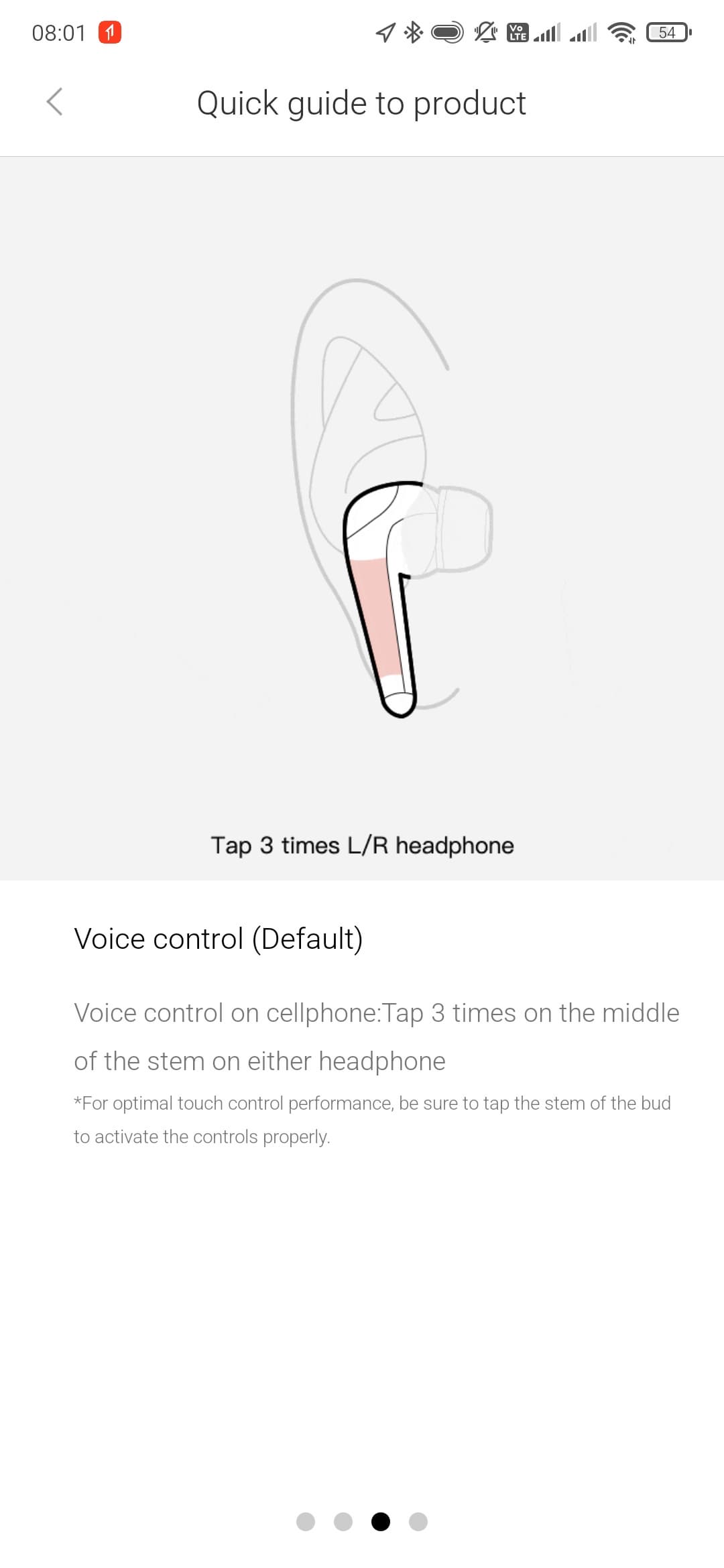Go back from Quick guide to product

55,102
